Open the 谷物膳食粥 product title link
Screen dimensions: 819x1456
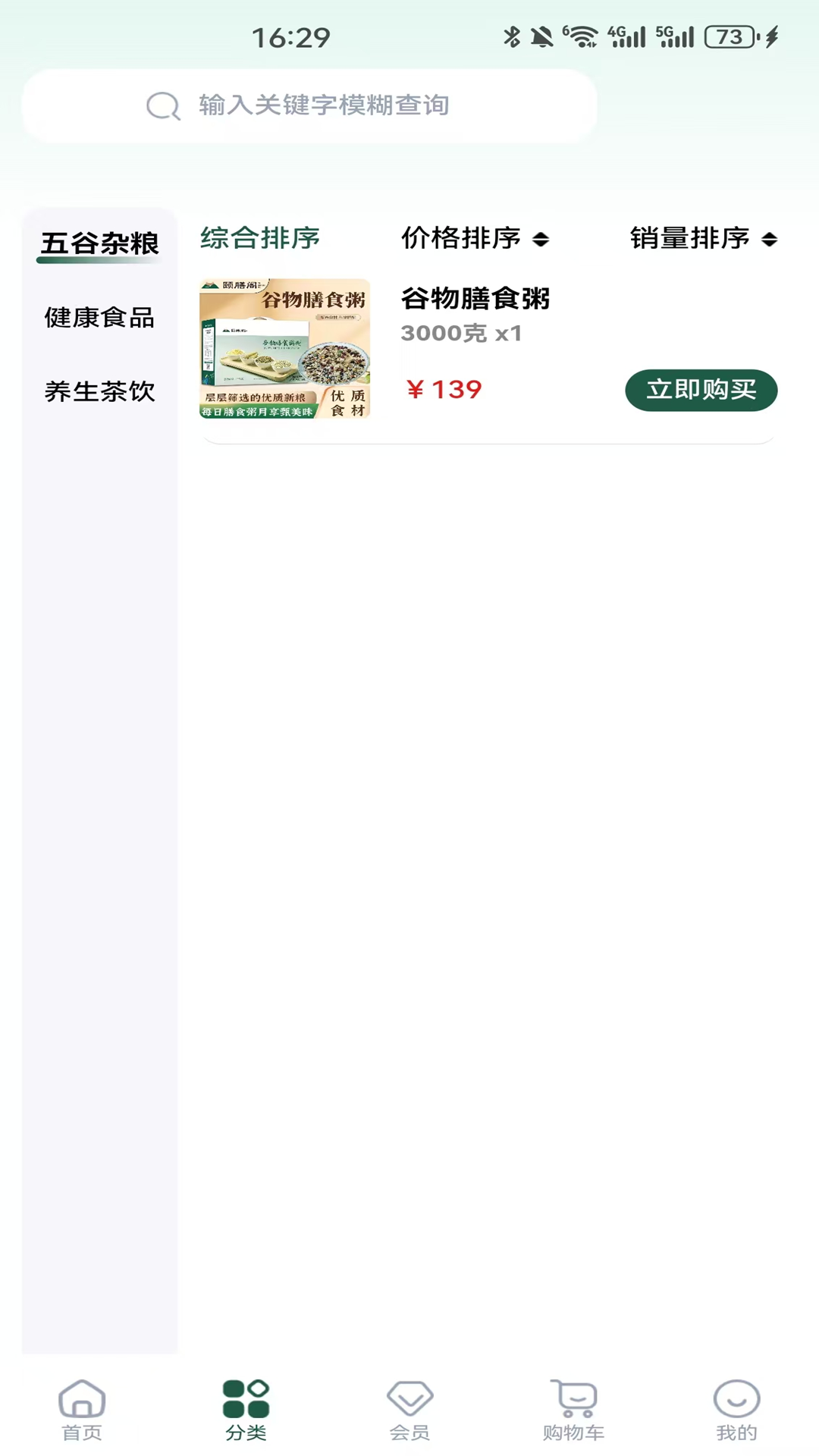click(477, 299)
